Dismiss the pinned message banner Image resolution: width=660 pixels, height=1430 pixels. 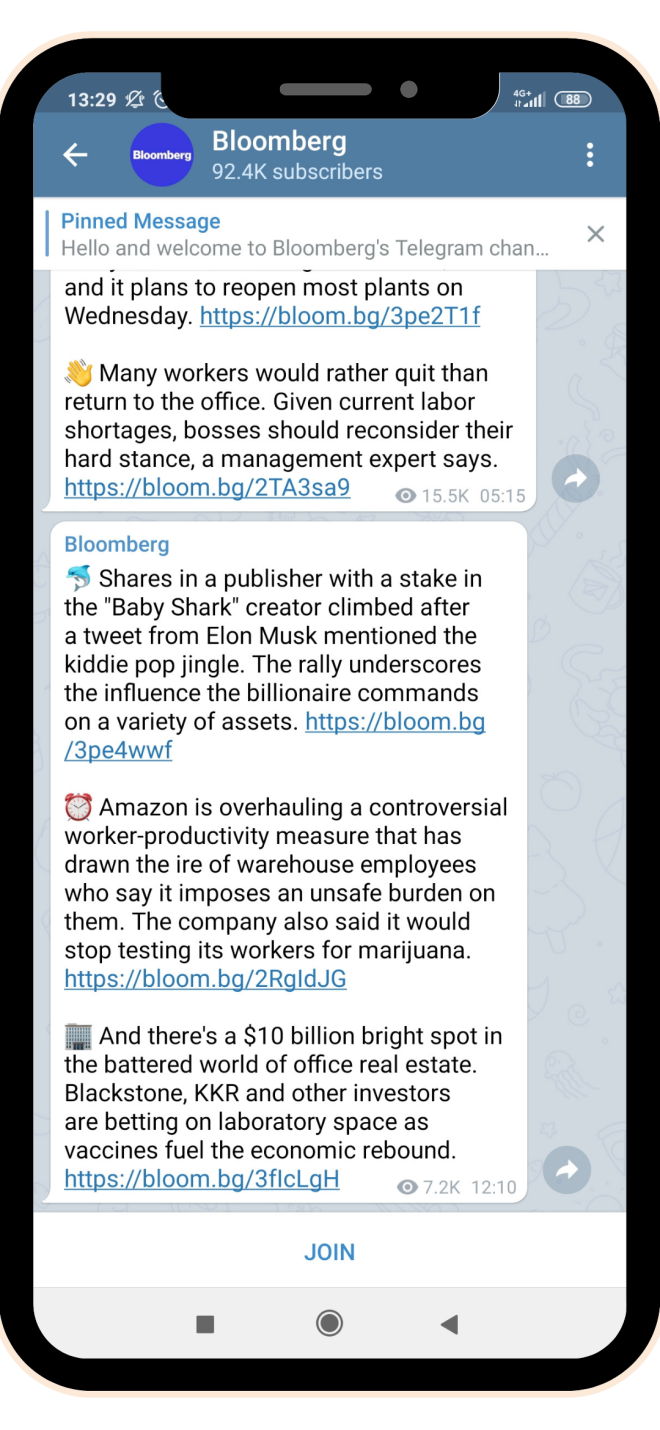595,234
